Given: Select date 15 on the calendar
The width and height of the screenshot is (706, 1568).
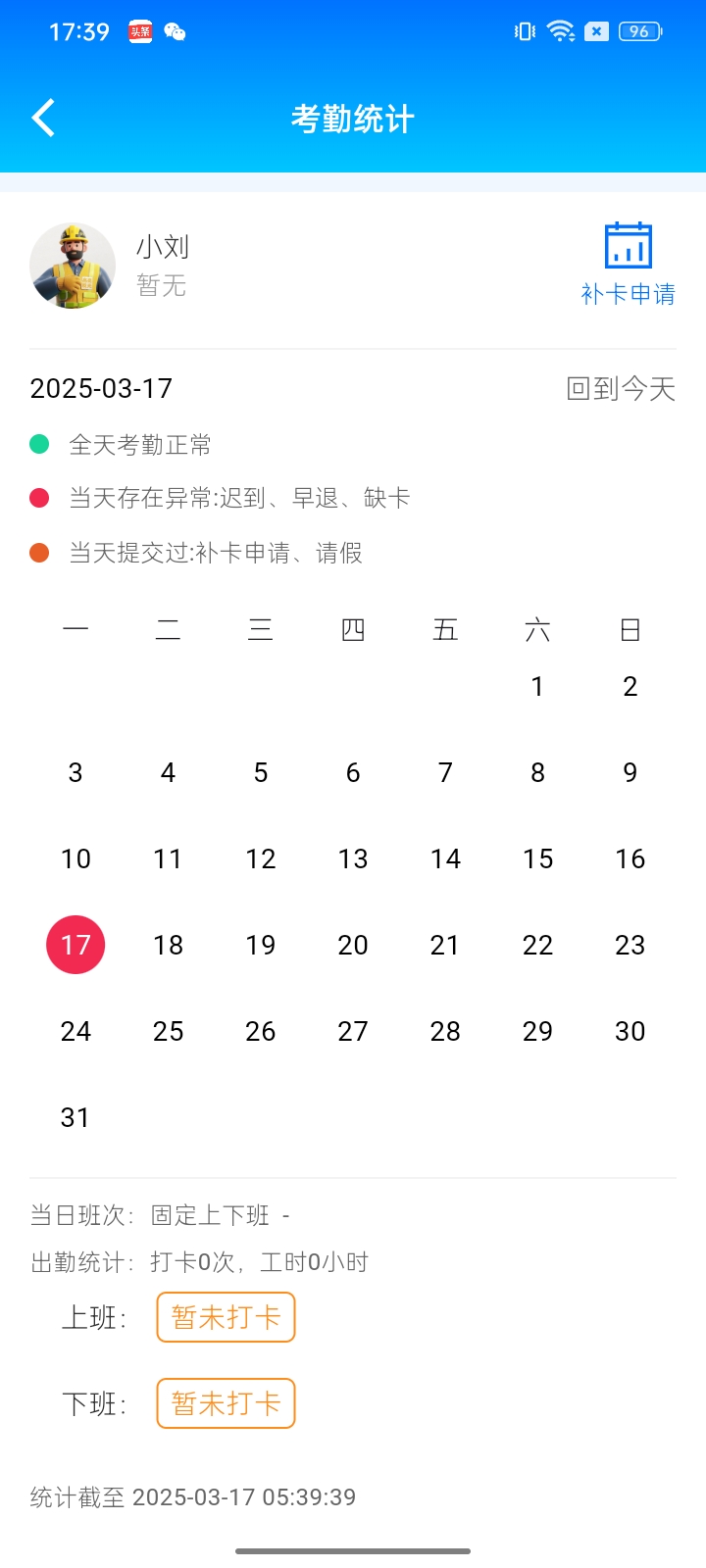Looking at the screenshot, I should tap(537, 858).
